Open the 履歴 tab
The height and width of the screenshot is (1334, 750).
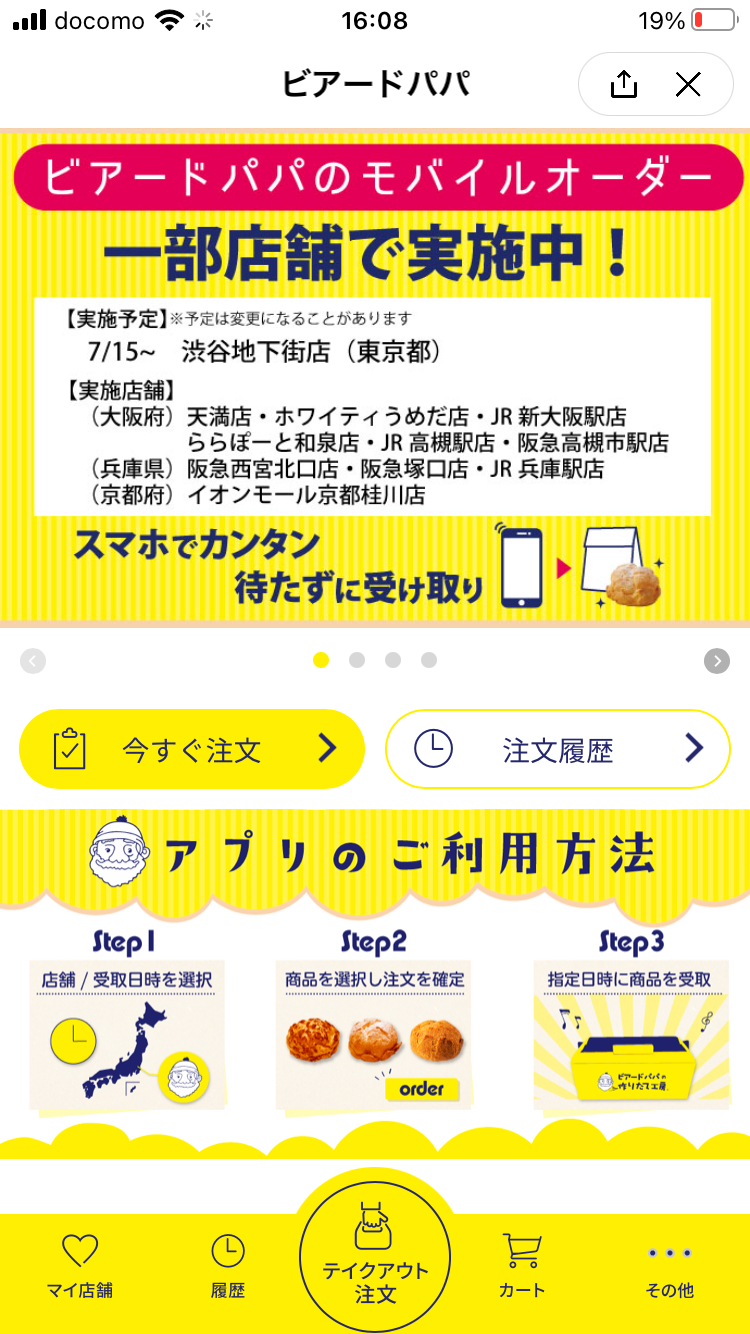point(228,1266)
